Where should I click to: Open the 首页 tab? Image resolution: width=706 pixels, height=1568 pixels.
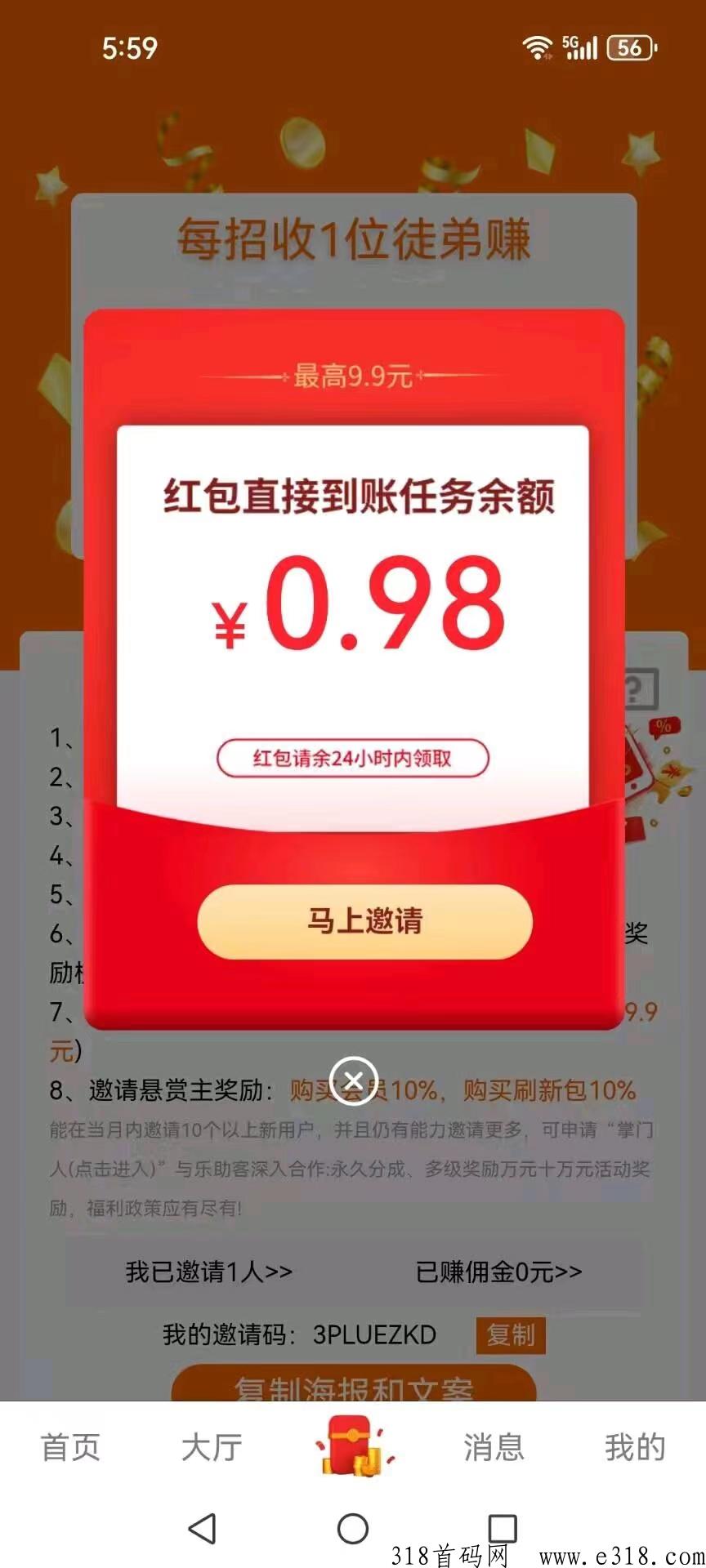pyautogui.click(x=70, y=1447)
